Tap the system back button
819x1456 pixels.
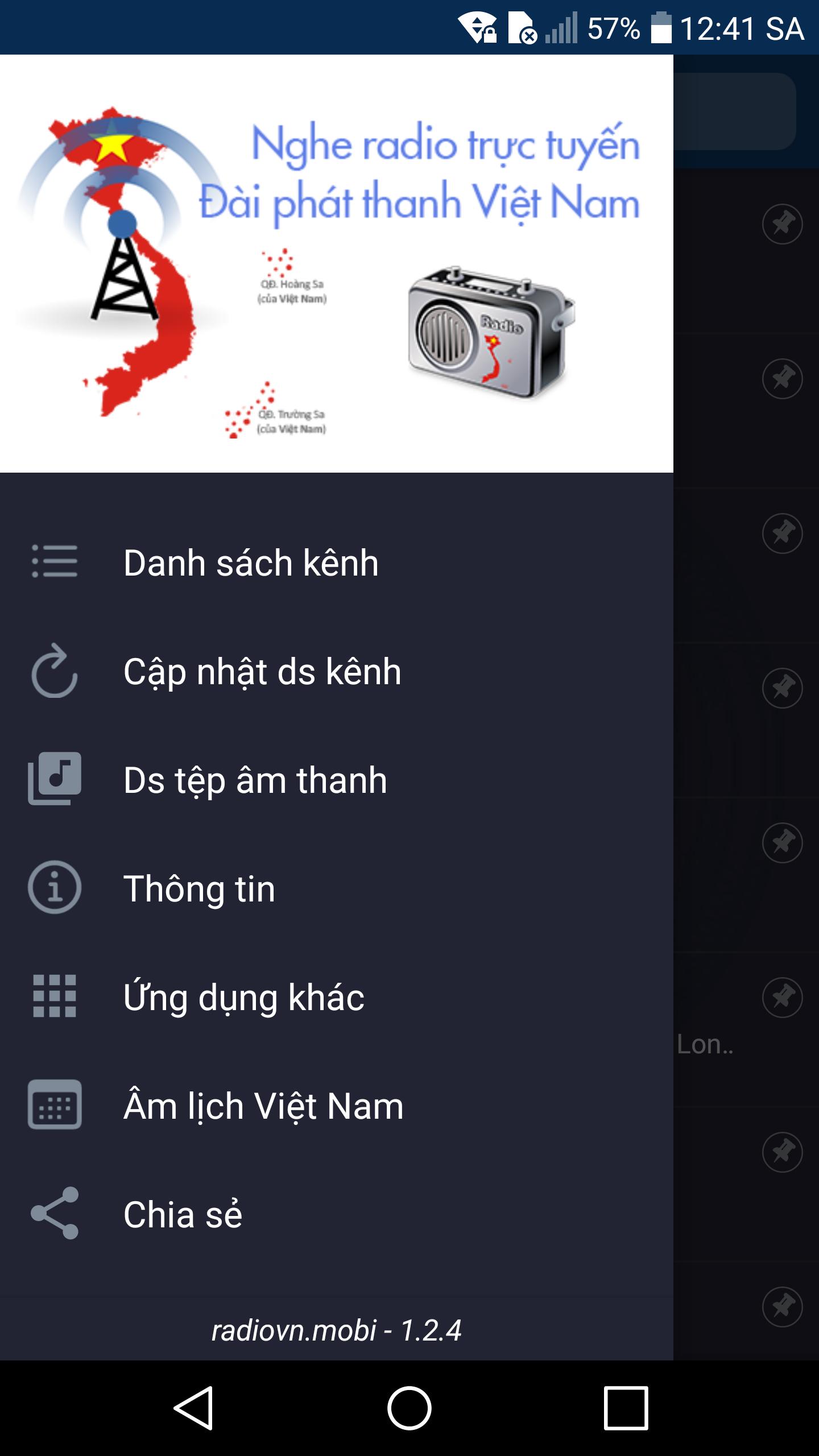tap(193, 1408)
